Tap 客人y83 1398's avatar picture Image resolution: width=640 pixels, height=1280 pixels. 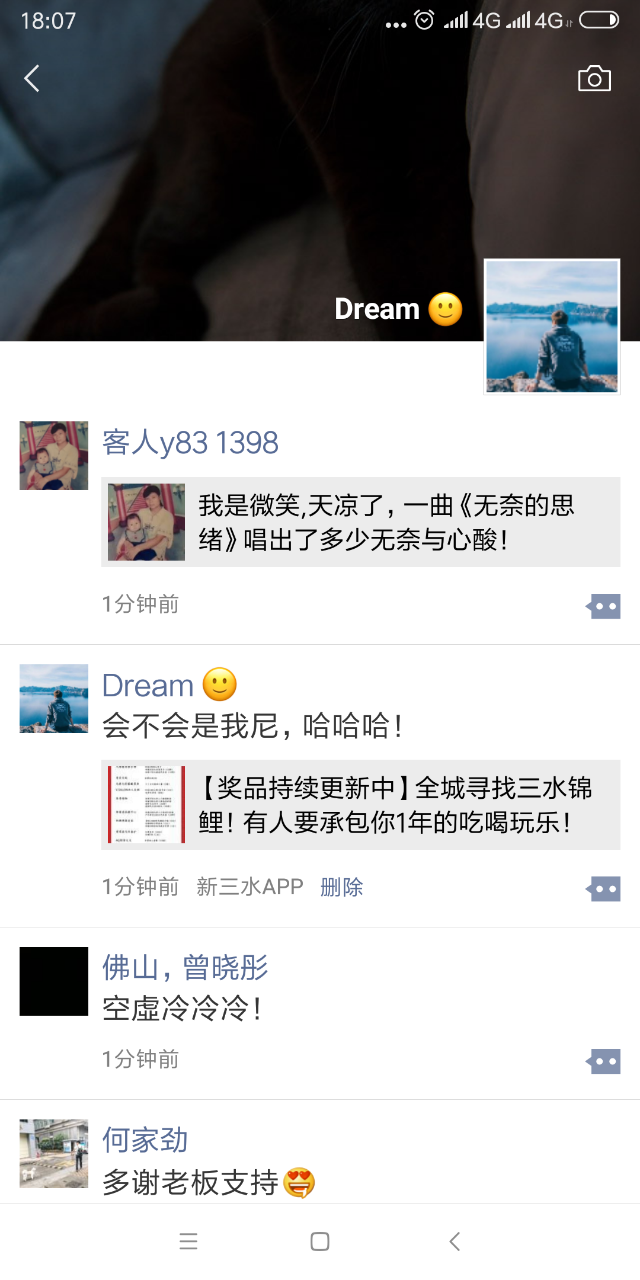pos(54,455)
